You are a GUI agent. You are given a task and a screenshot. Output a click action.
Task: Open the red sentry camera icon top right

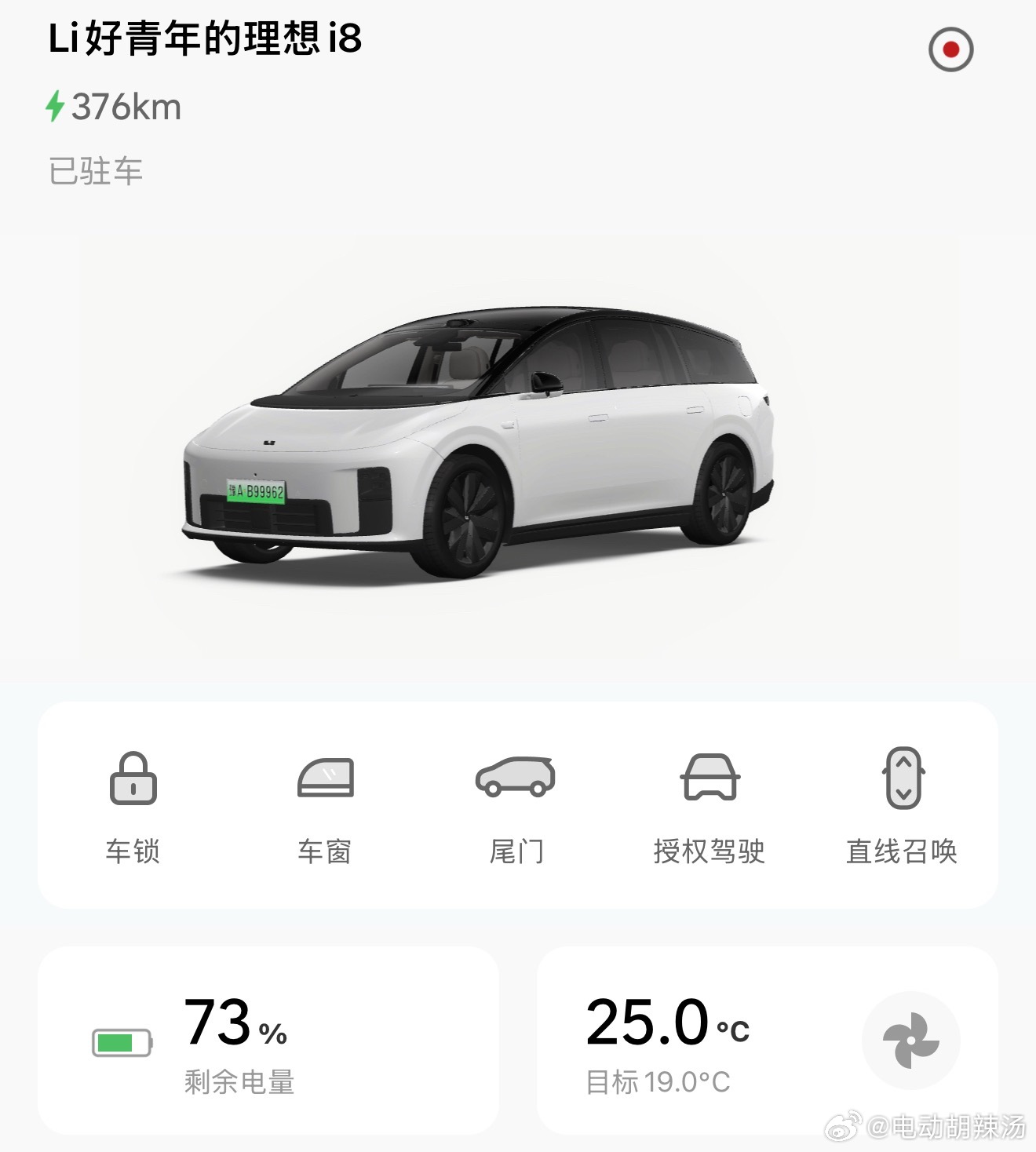click(x=950, y=49)
